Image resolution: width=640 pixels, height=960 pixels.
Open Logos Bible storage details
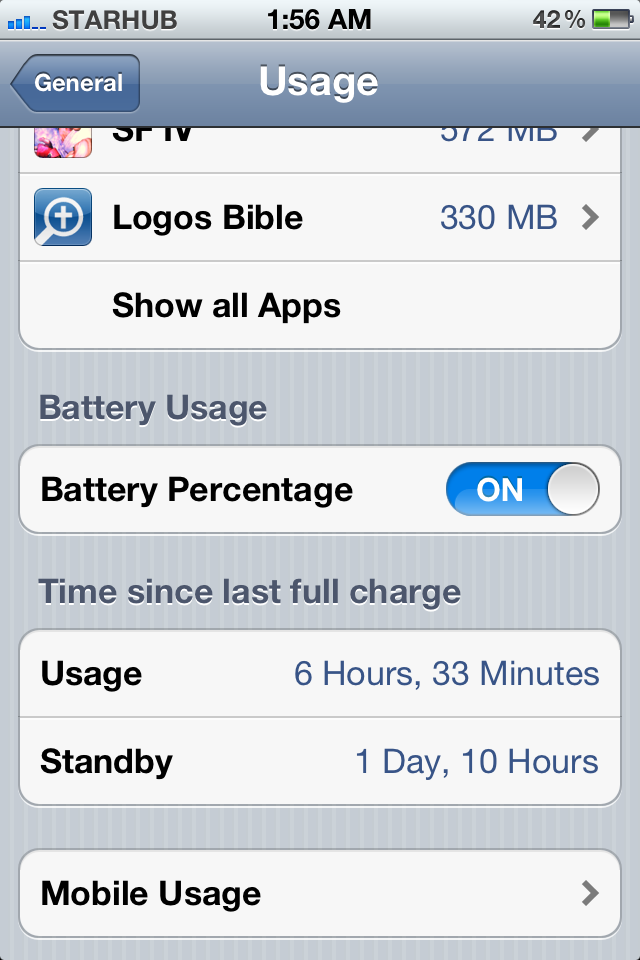(320, 217)
